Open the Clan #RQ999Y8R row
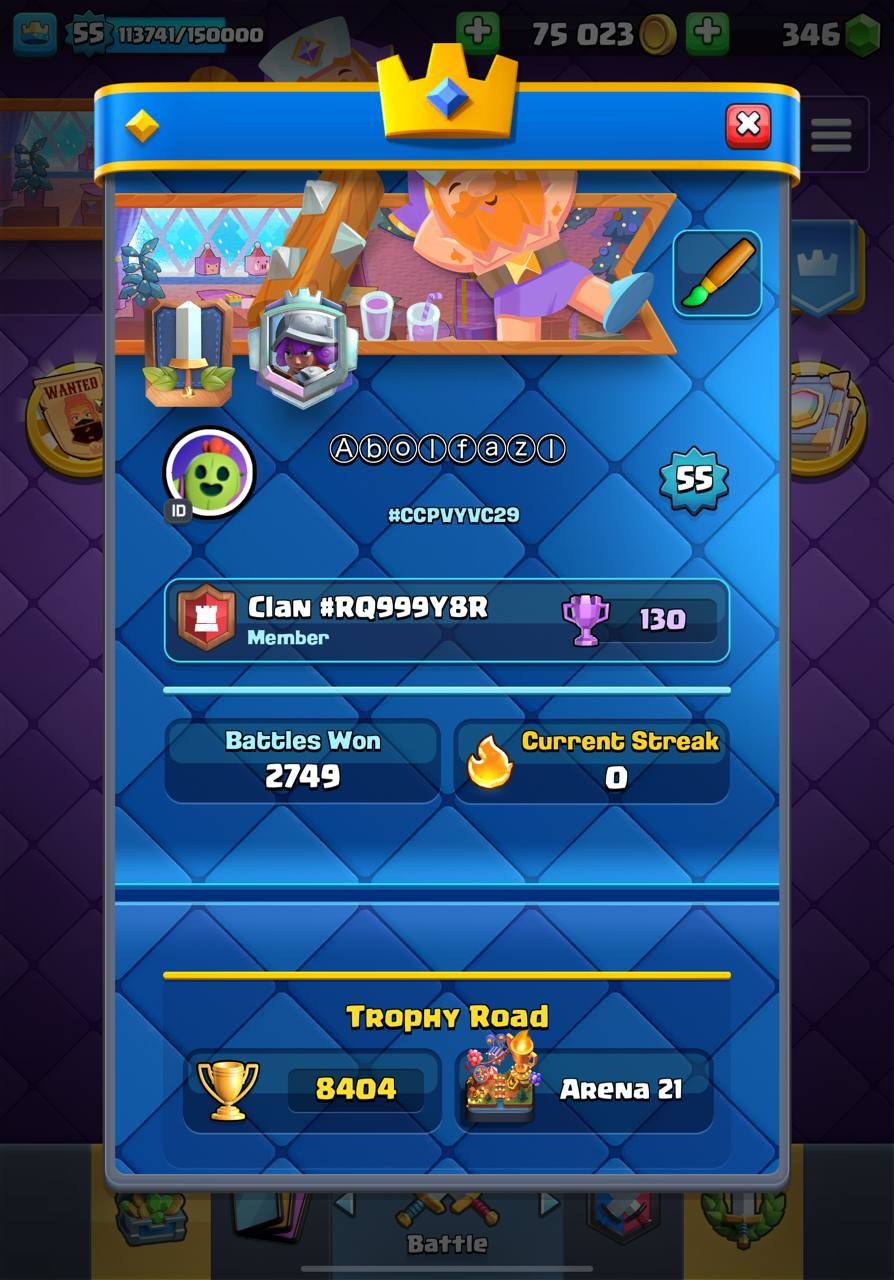 coord(446,620)
